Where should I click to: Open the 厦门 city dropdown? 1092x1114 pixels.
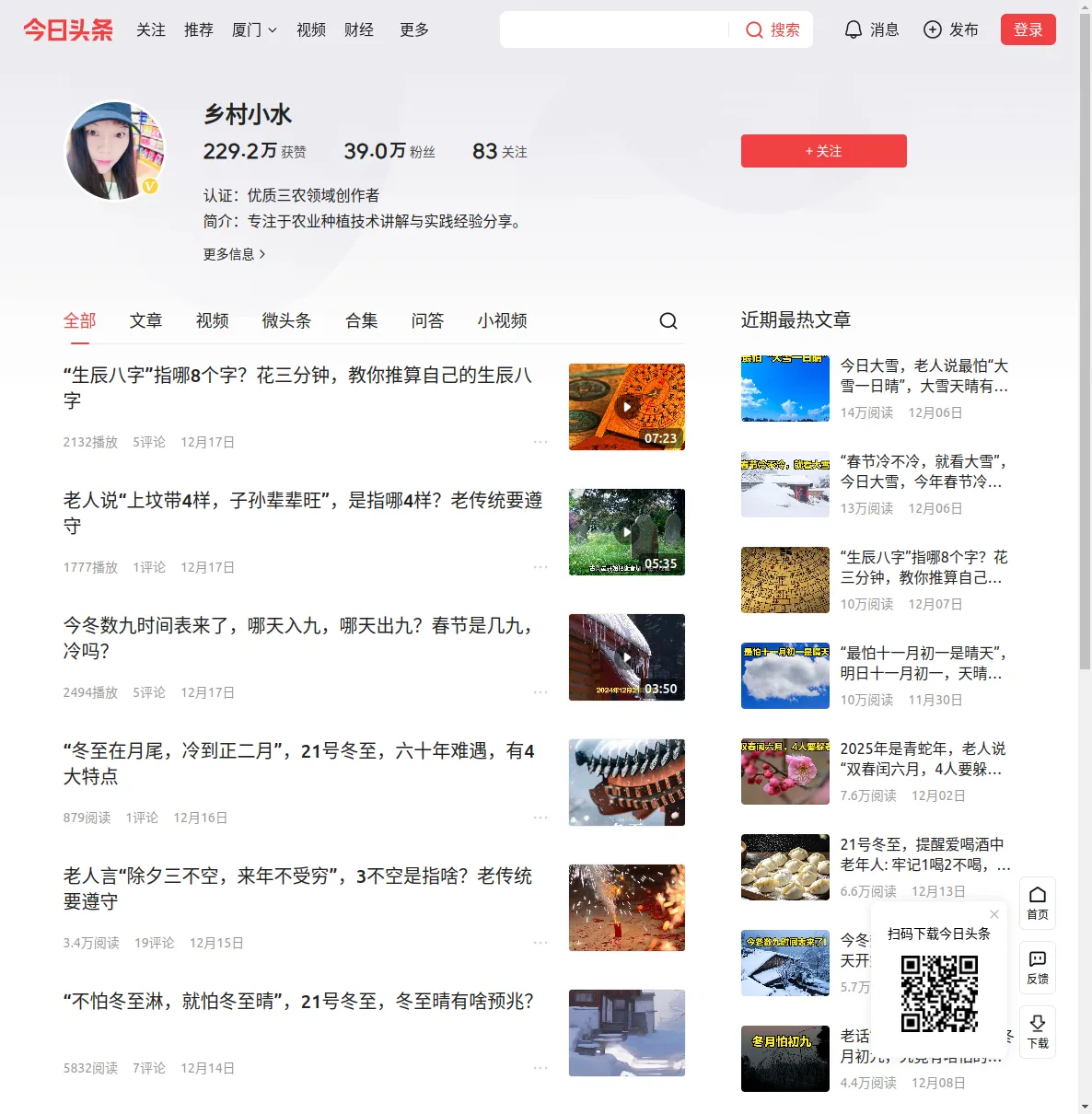pyautogui.click(x=254, y=29)
